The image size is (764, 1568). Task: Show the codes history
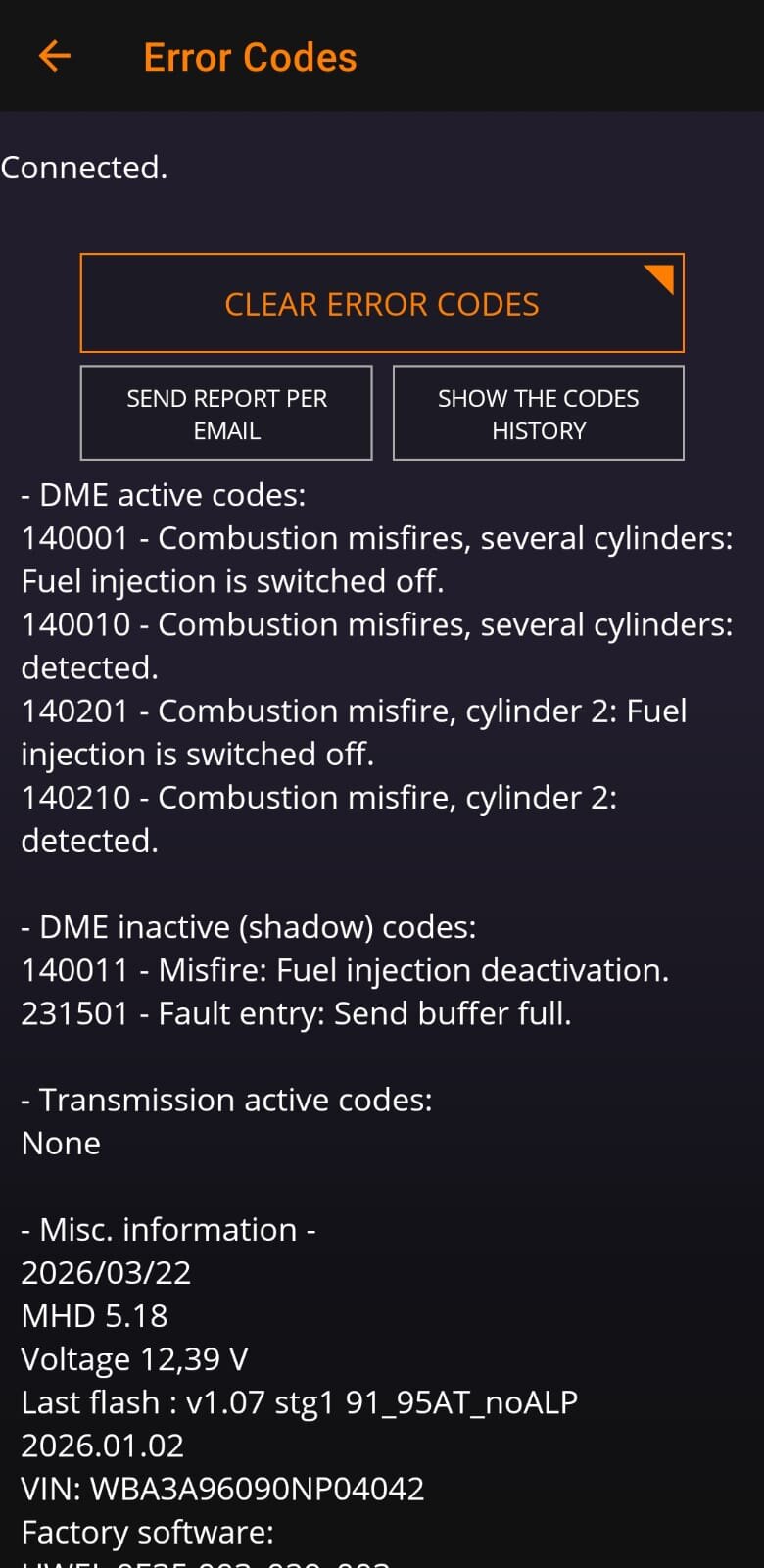coord(538,414)
